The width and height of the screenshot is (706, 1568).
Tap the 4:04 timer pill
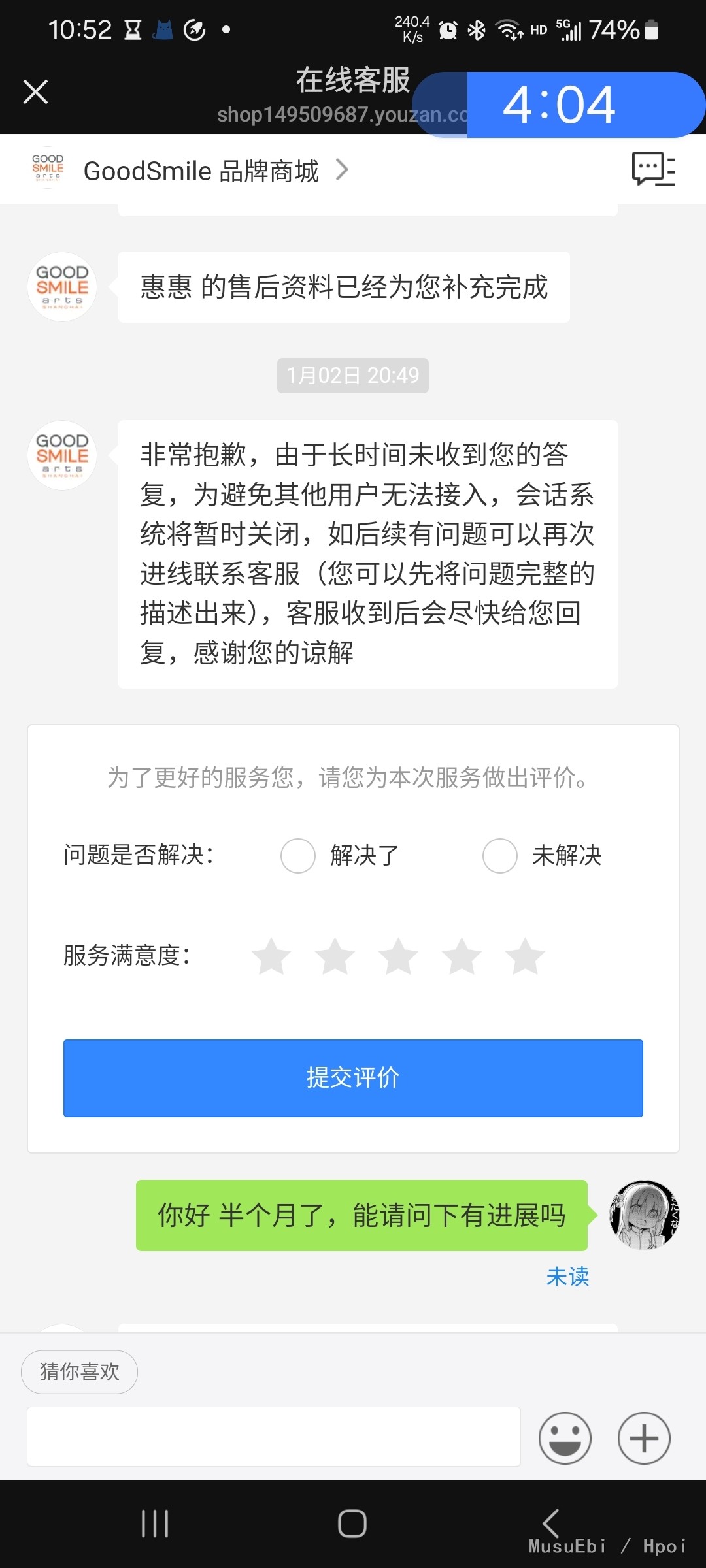coord(559,105)
